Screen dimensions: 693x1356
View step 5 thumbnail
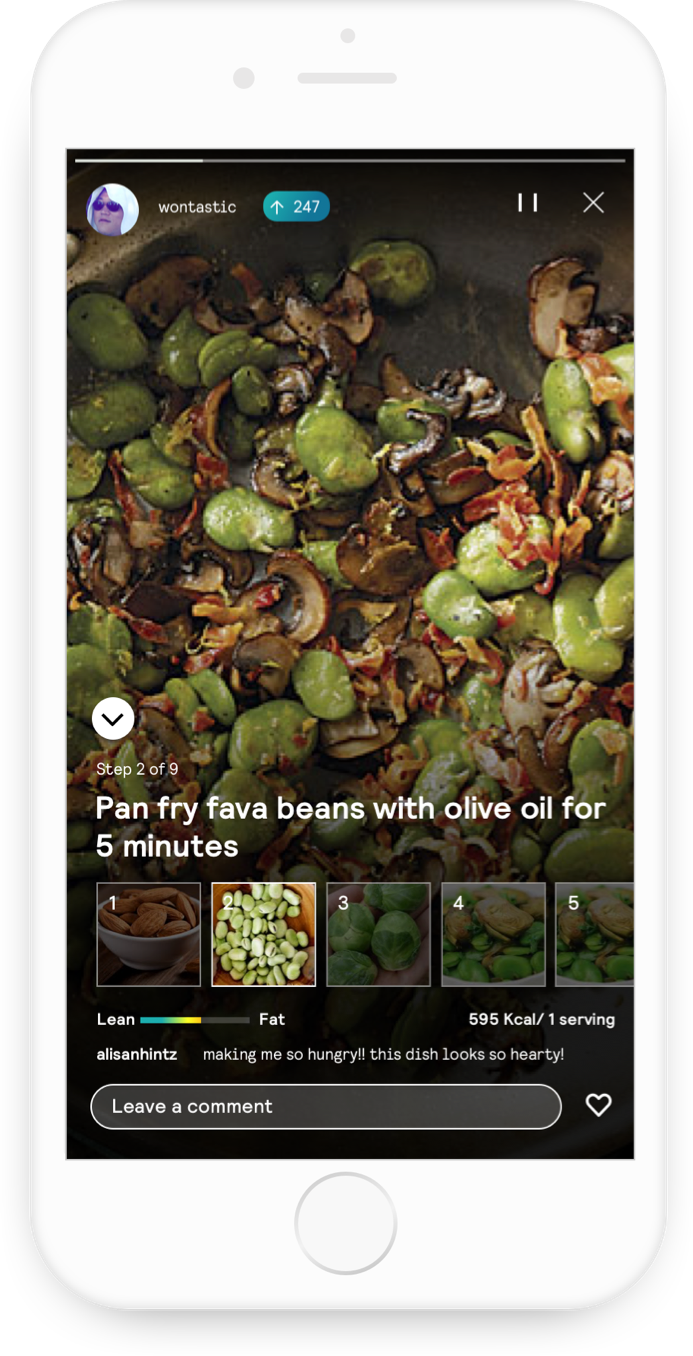[595, 934]
